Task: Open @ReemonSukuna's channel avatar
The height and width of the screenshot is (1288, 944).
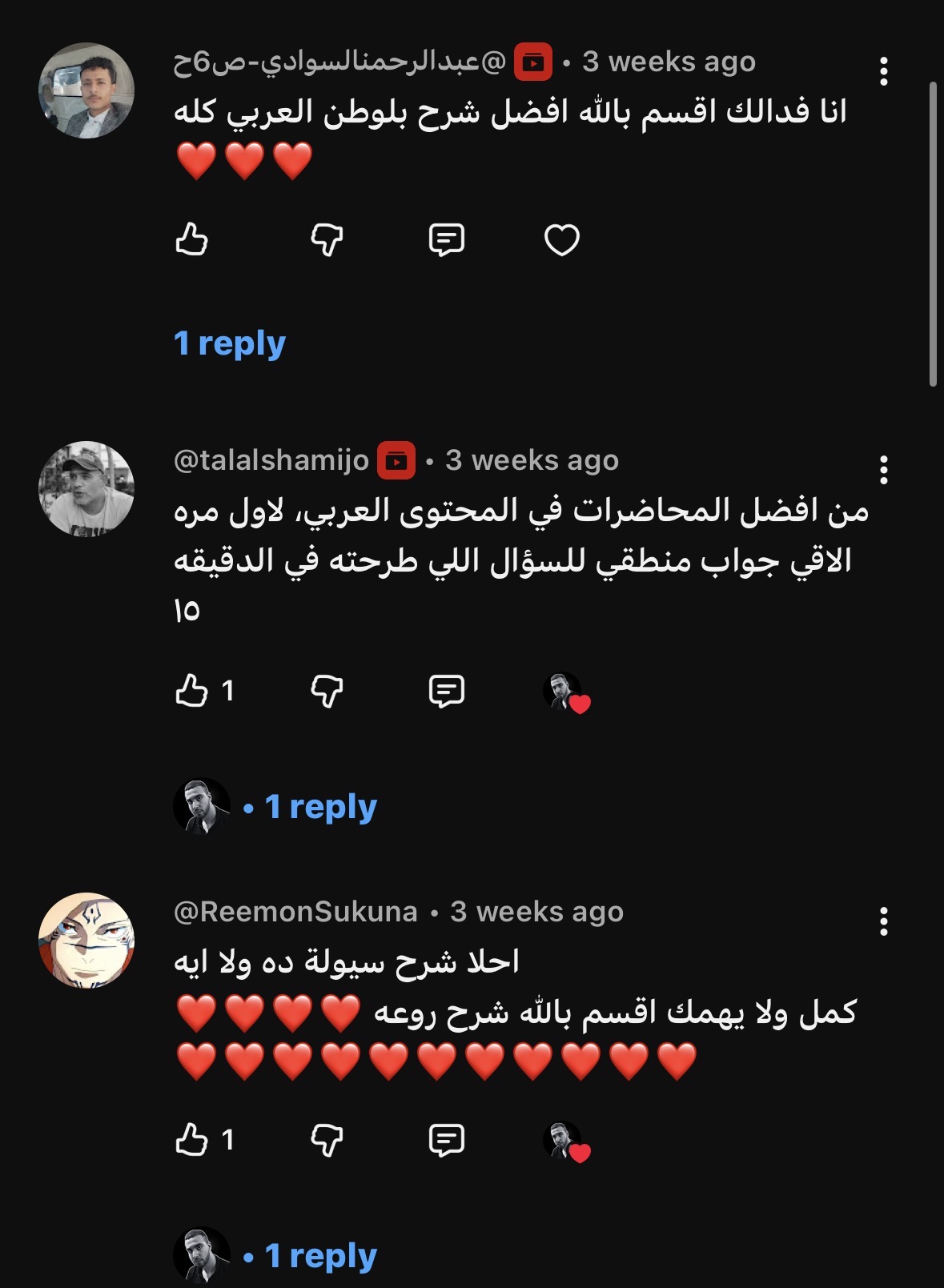Action: coord(86,940)
